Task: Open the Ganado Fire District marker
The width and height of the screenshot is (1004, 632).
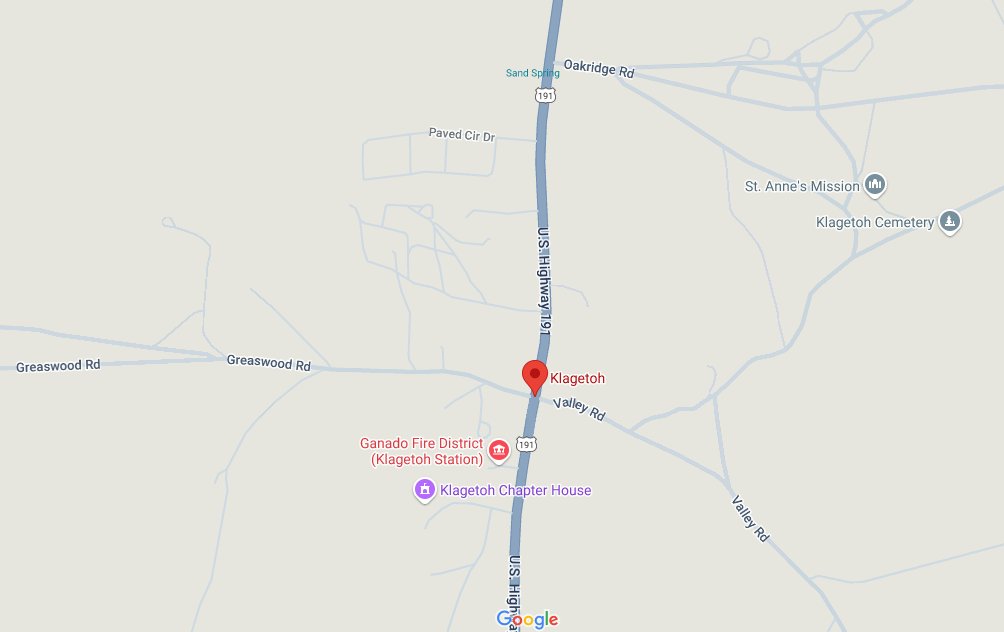Action: pyautogui.click(x=498, y=452)
